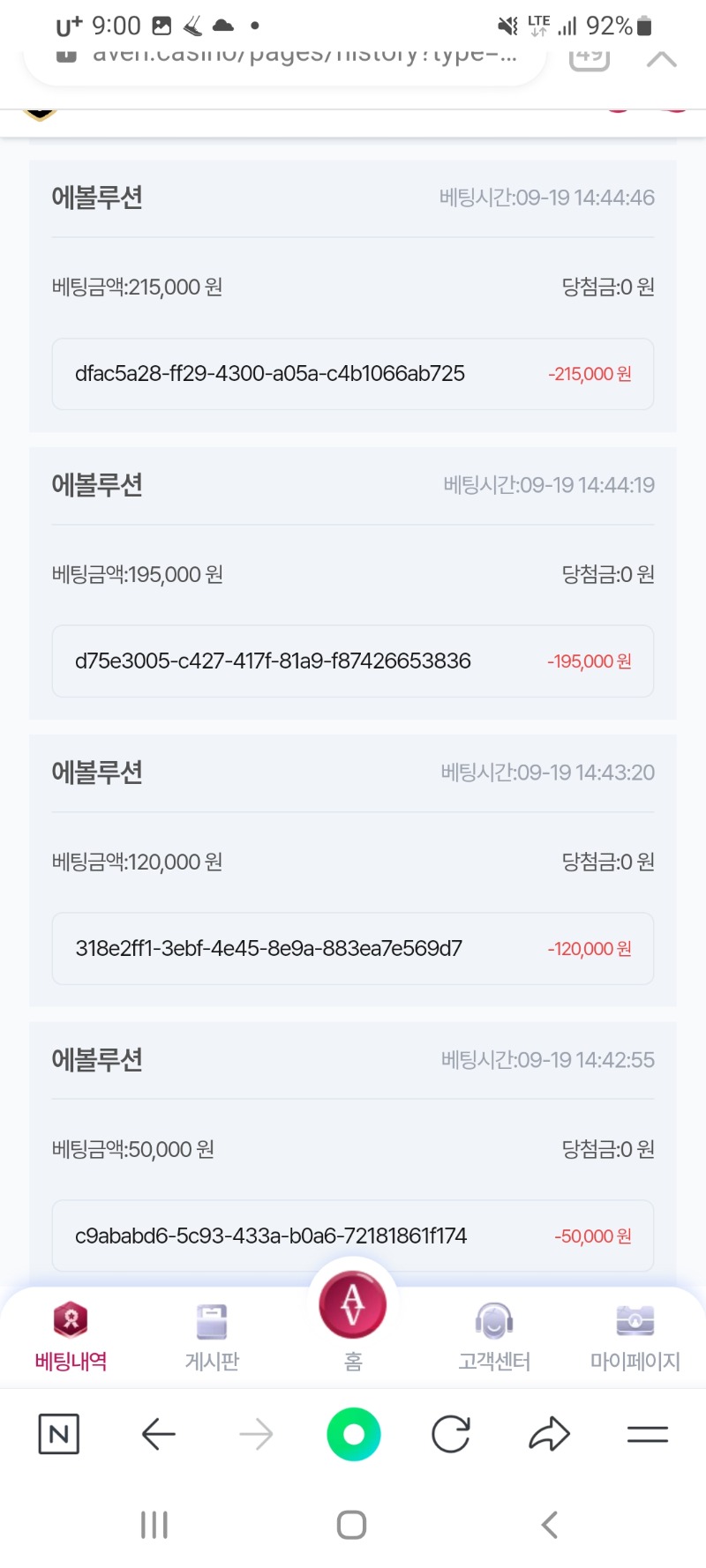Tap the Naver N home button

pyautogui.click(x=59, y=1434)
